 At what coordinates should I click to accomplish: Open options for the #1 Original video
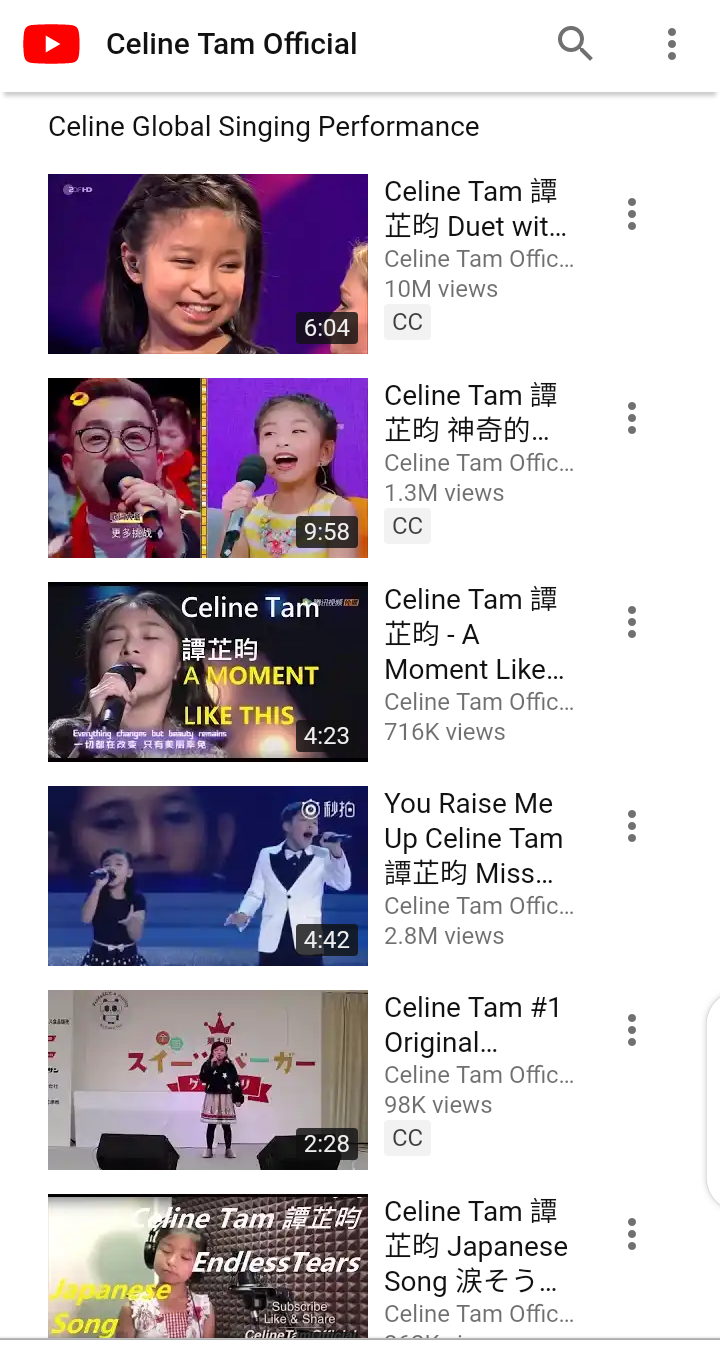pyautogui.click(x=632, y=1030)
